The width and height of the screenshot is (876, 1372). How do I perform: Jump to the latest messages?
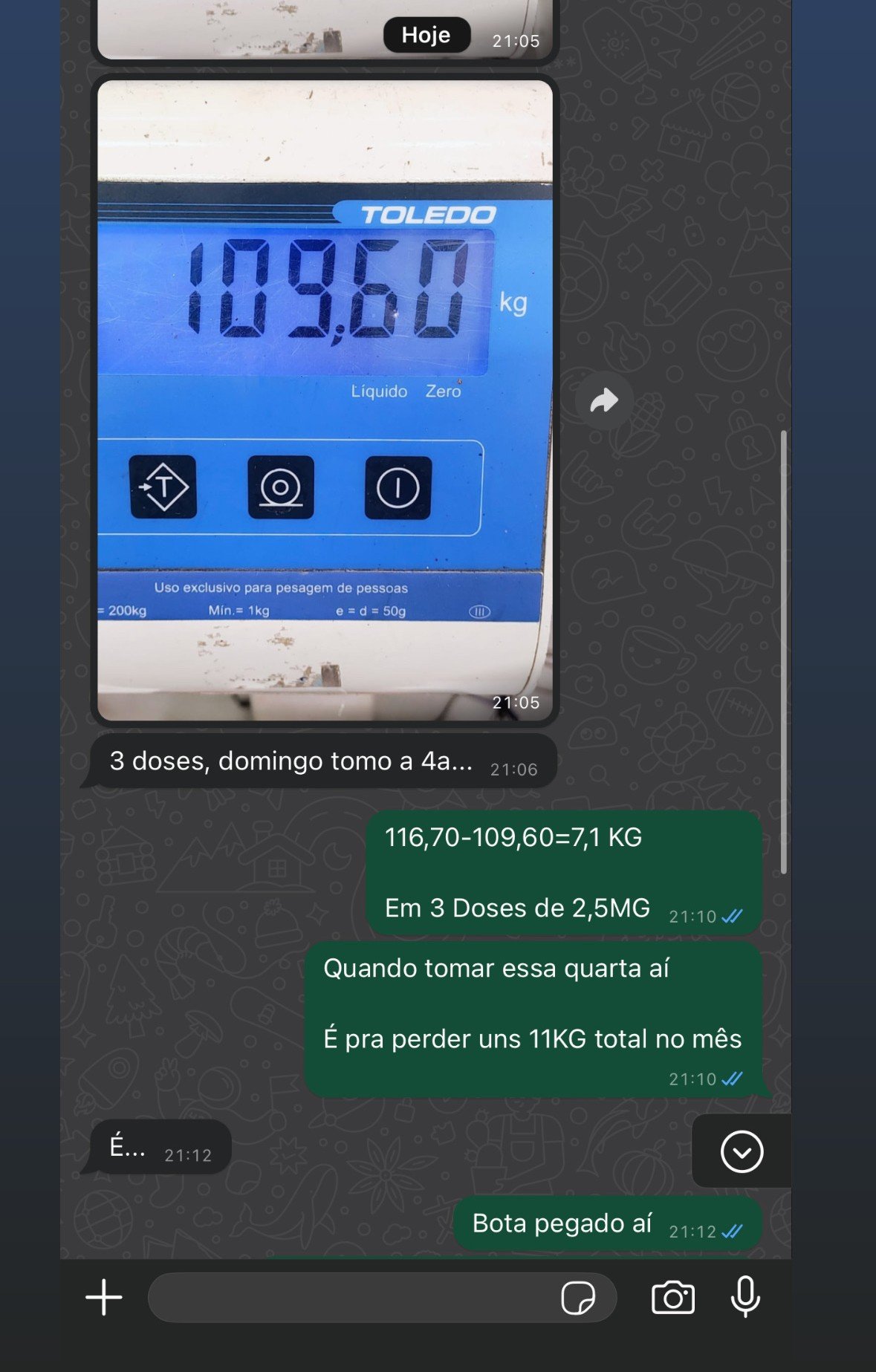click(x=742, y=1152)
